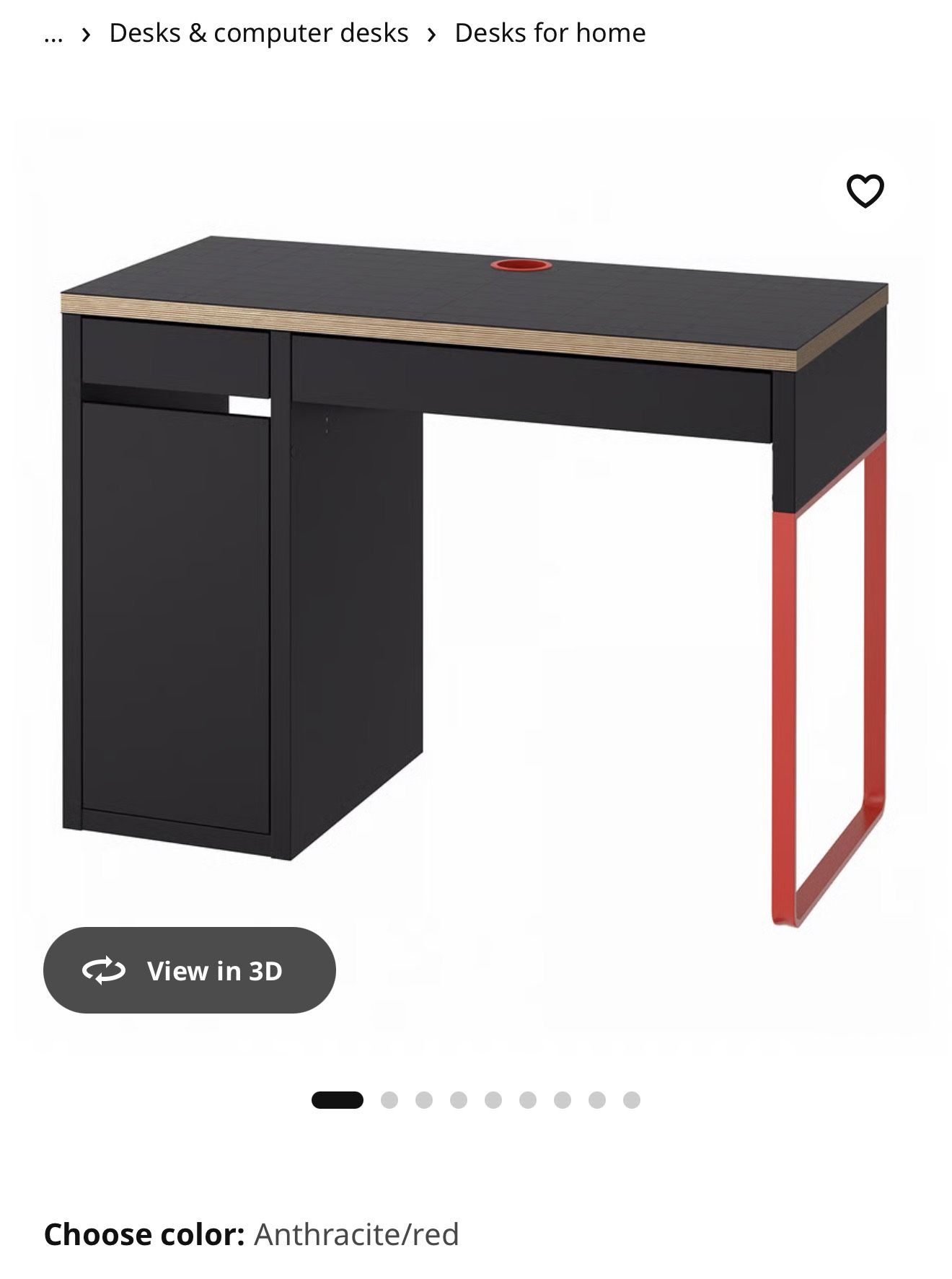The height and width of the screenshot is (1279, 952).
Task: Select the second image carousel dot
Action: click(x=389, y=1099)
